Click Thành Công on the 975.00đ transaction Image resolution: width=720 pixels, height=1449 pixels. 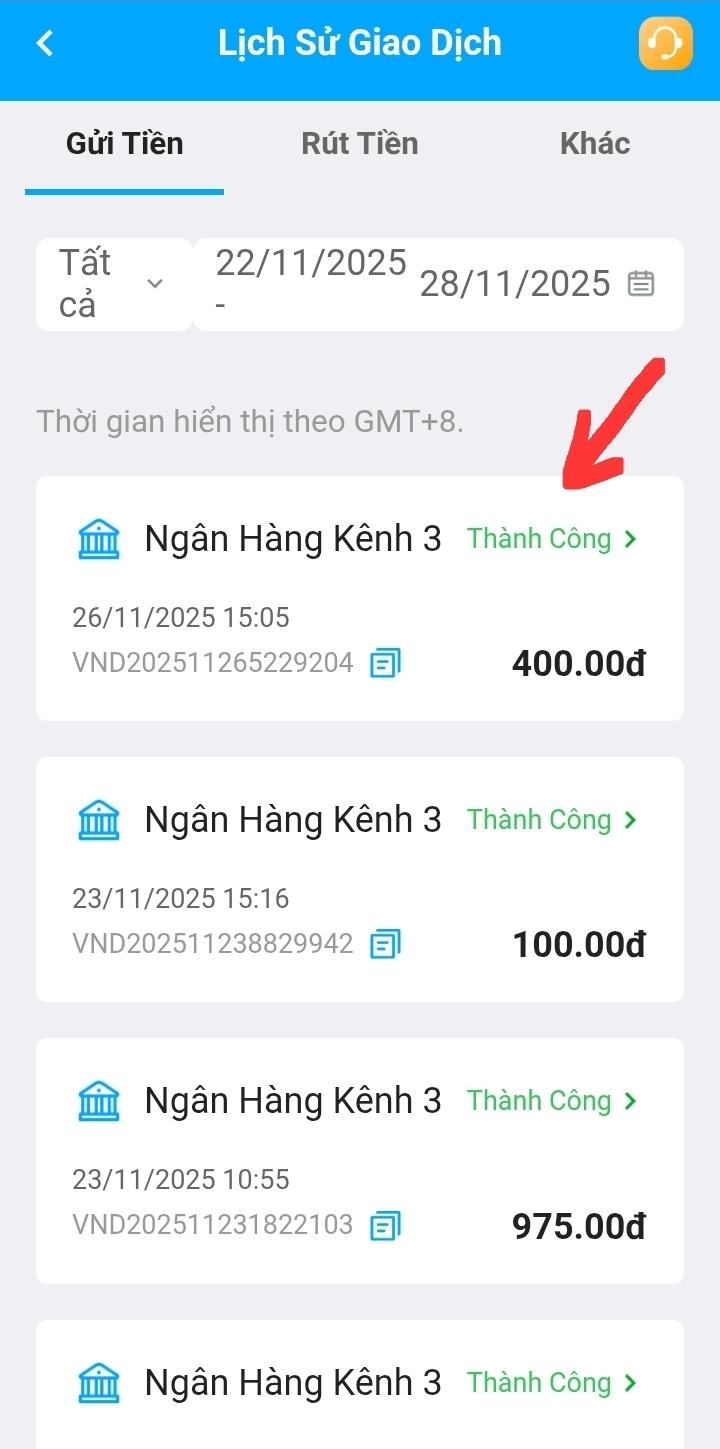pyautogui.click(x=553, y=1100)
